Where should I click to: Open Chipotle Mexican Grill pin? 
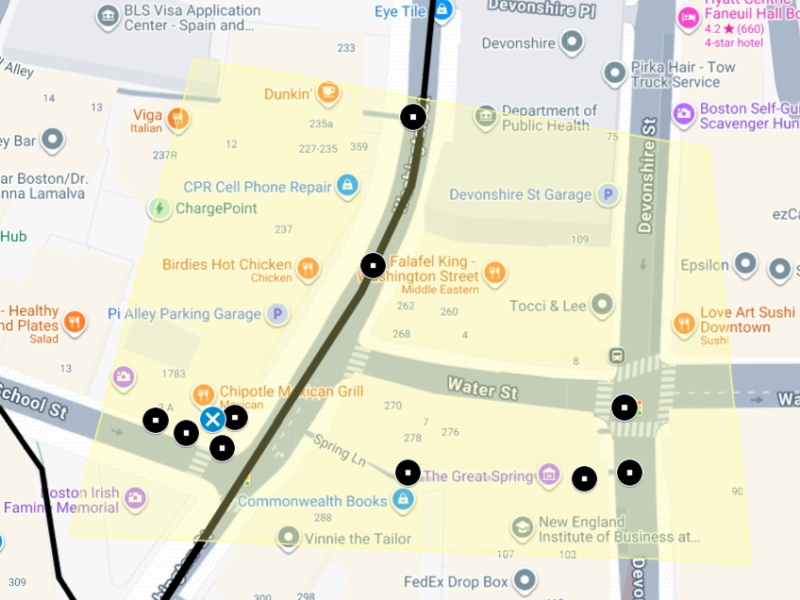pyautogui.click(x=203, y=394)
